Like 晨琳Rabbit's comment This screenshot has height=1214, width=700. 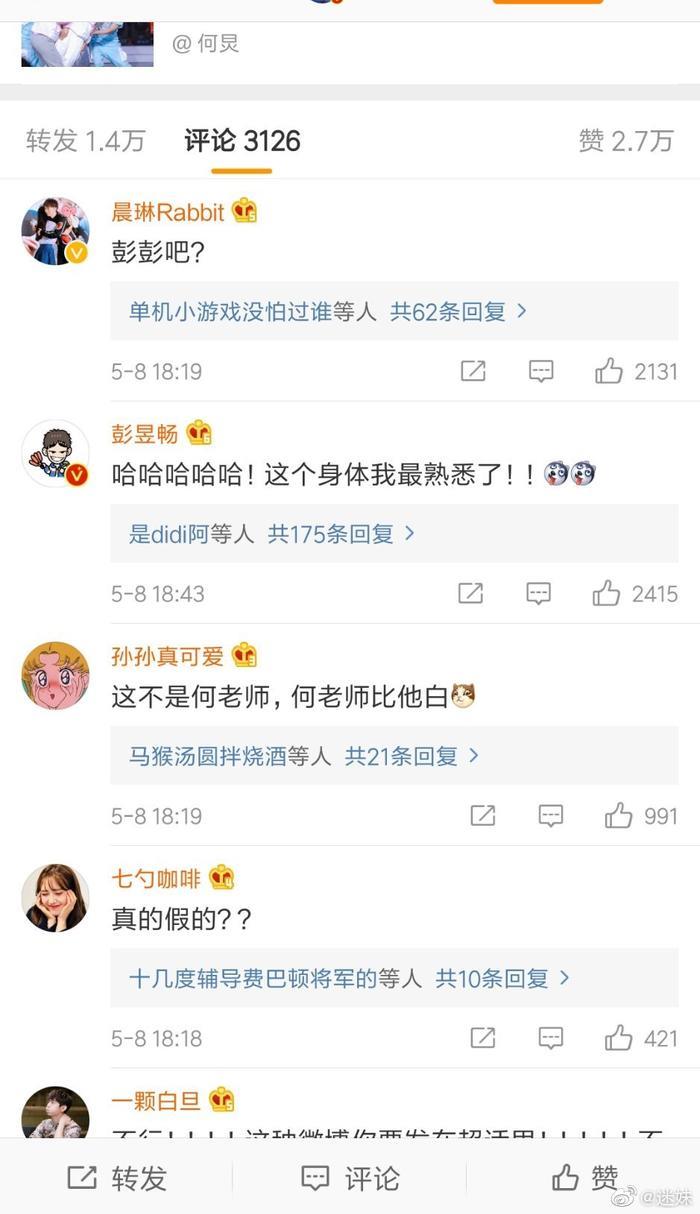(x=636, y=371)
